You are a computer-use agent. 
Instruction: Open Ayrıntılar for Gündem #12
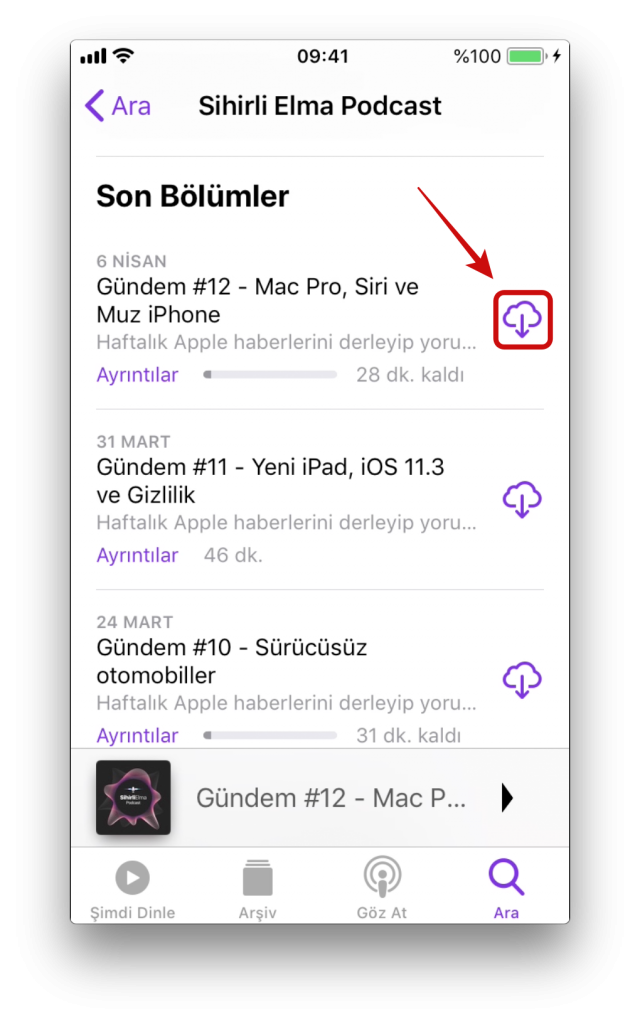[x=137, y=375]
